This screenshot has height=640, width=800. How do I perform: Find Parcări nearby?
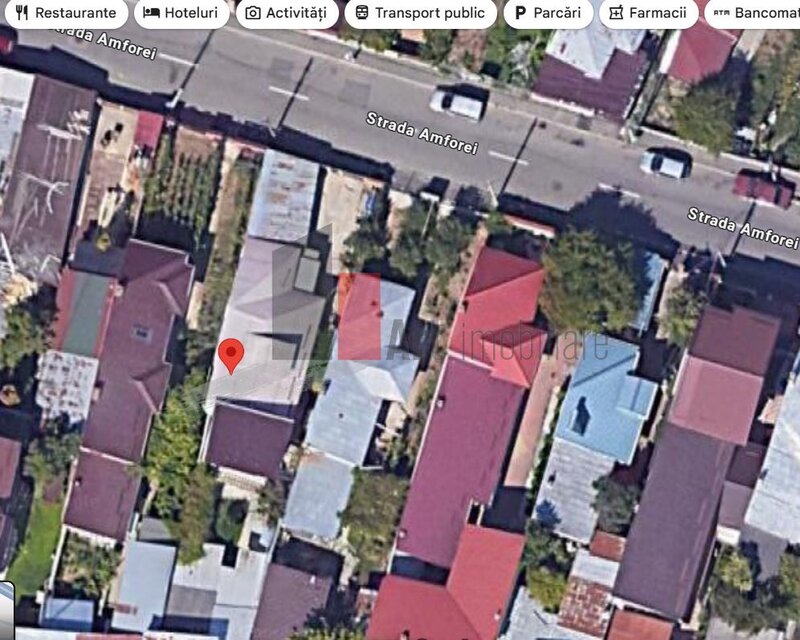(547, 13)
